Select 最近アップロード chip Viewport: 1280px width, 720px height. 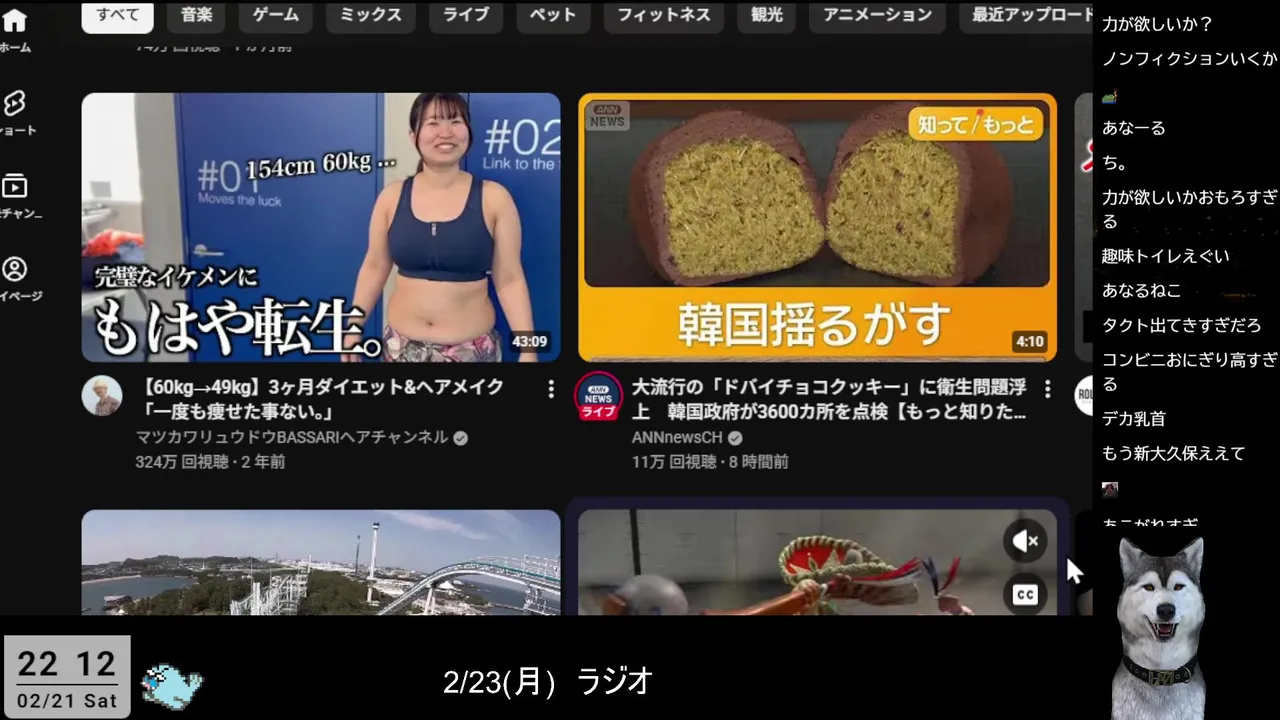pos(1030,15)
